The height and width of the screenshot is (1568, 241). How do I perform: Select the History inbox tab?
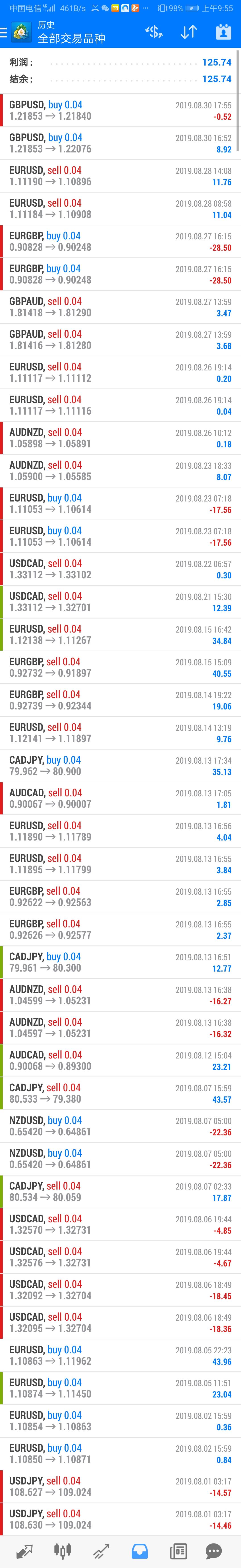pos(140,1551)
